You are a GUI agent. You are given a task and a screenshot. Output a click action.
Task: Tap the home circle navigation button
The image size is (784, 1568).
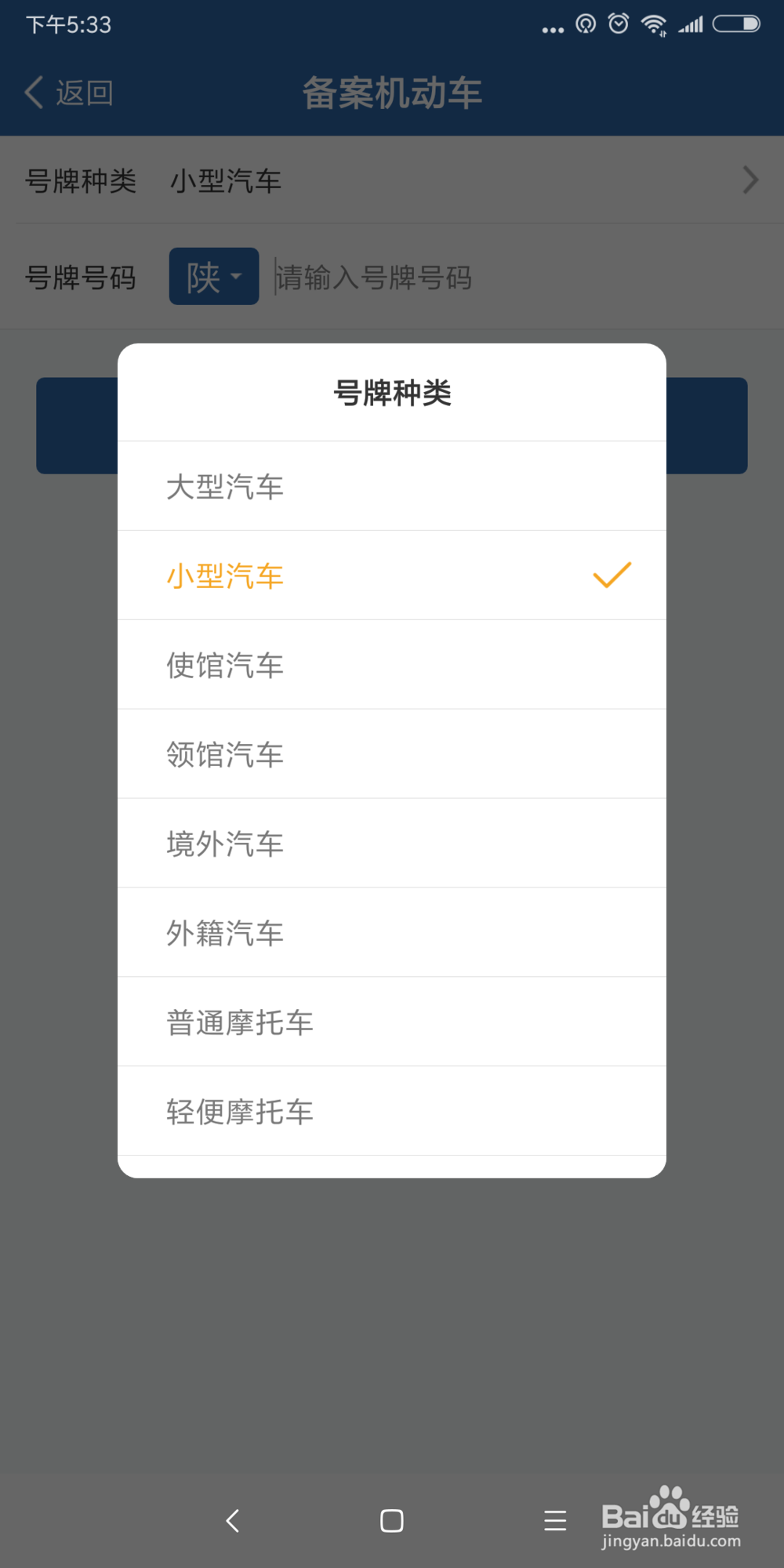tap(391, 1521)
